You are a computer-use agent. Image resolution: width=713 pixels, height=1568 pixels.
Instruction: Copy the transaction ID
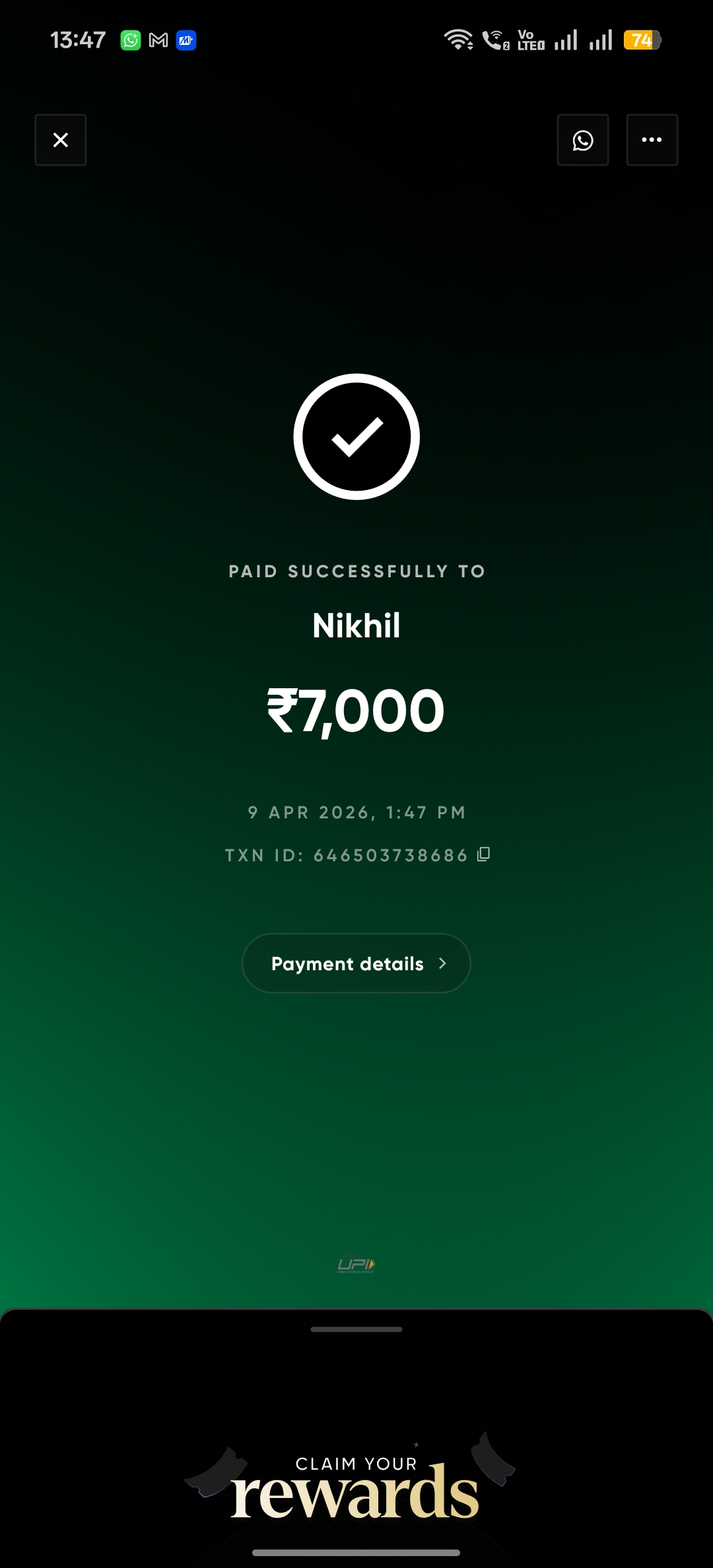coord(484,855)
